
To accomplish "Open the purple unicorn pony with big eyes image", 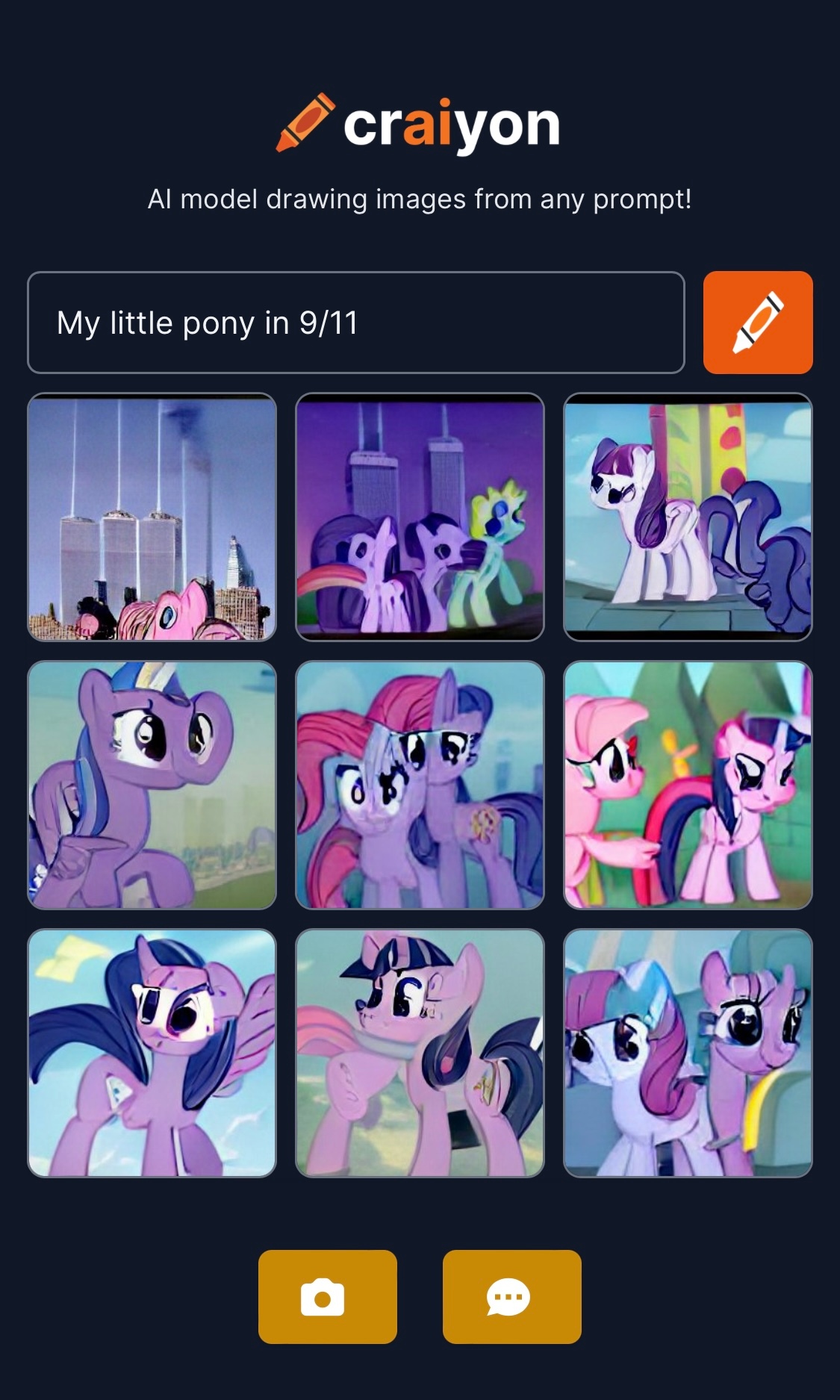I will pyautogui.click(x=152, y=785).
